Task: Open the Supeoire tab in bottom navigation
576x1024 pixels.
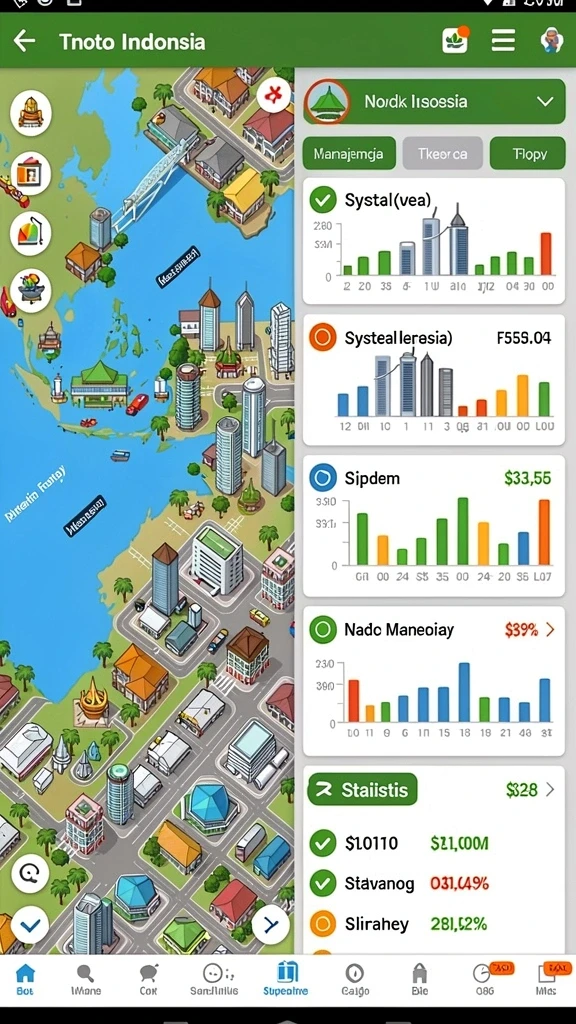Action: tap(285, 979)
